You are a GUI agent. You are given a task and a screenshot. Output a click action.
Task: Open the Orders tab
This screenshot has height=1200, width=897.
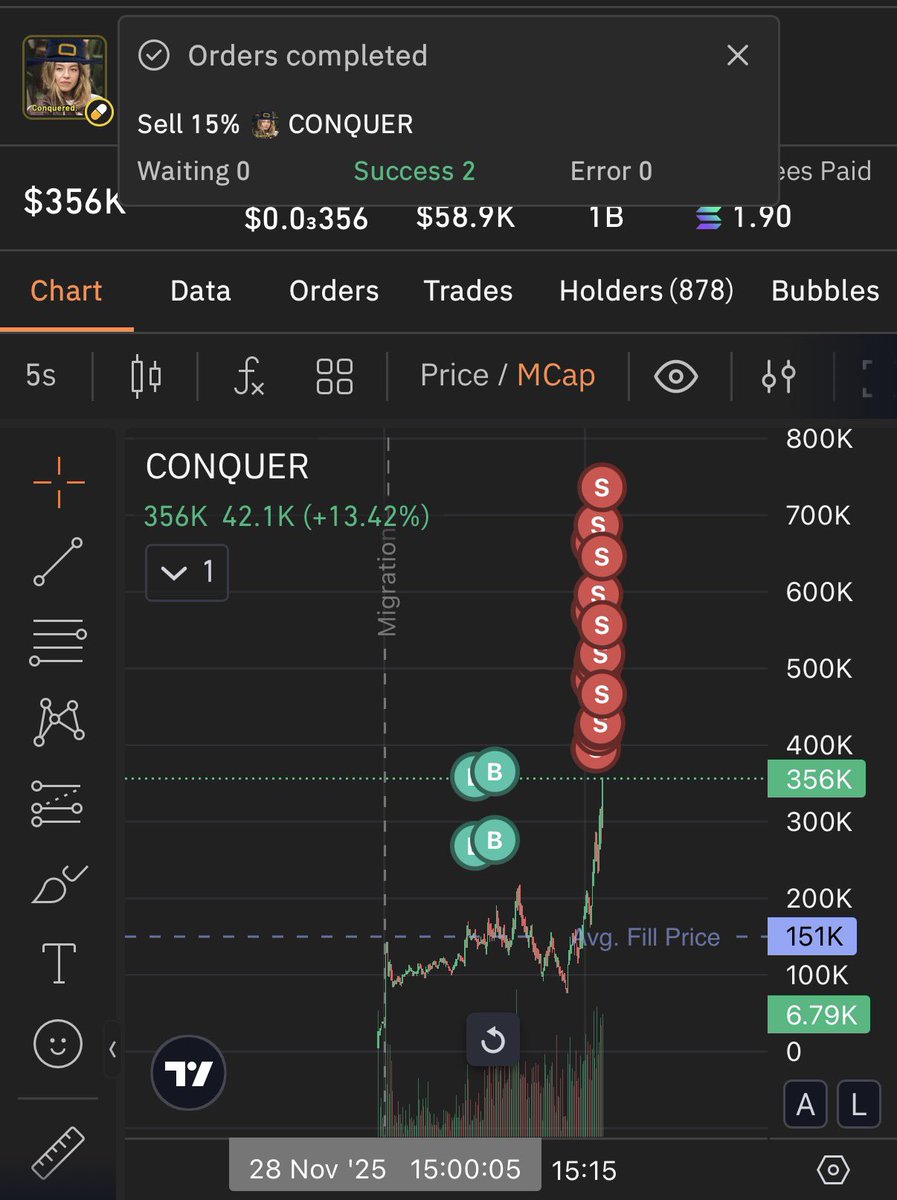tap(334, 291)
